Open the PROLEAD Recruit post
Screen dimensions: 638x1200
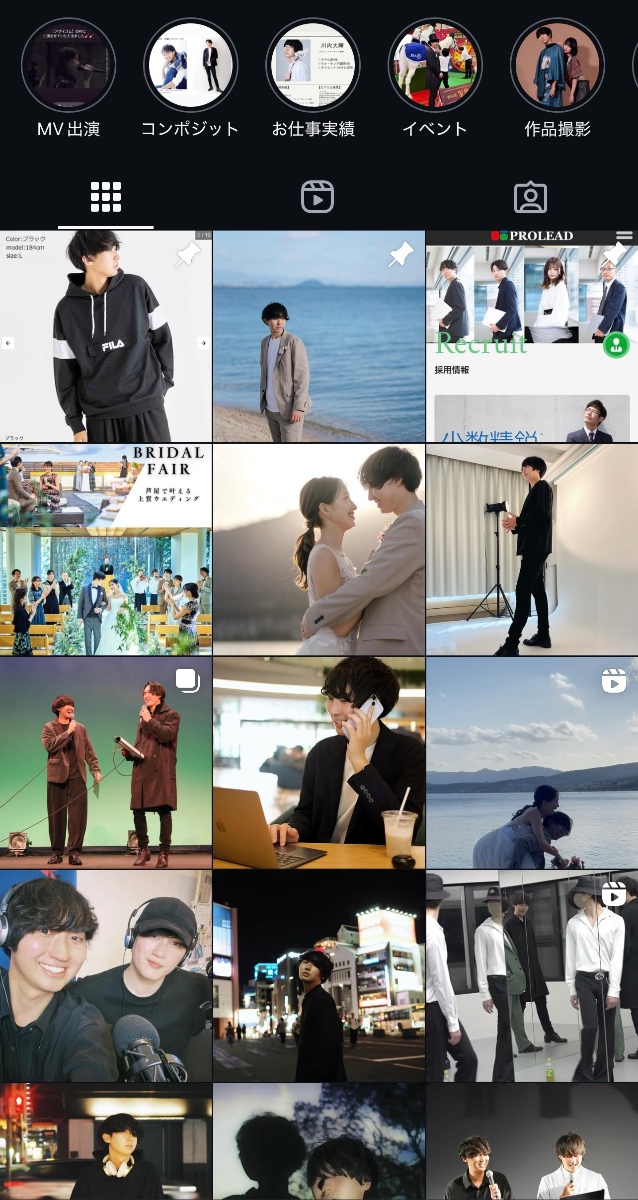tap(532, 336)
